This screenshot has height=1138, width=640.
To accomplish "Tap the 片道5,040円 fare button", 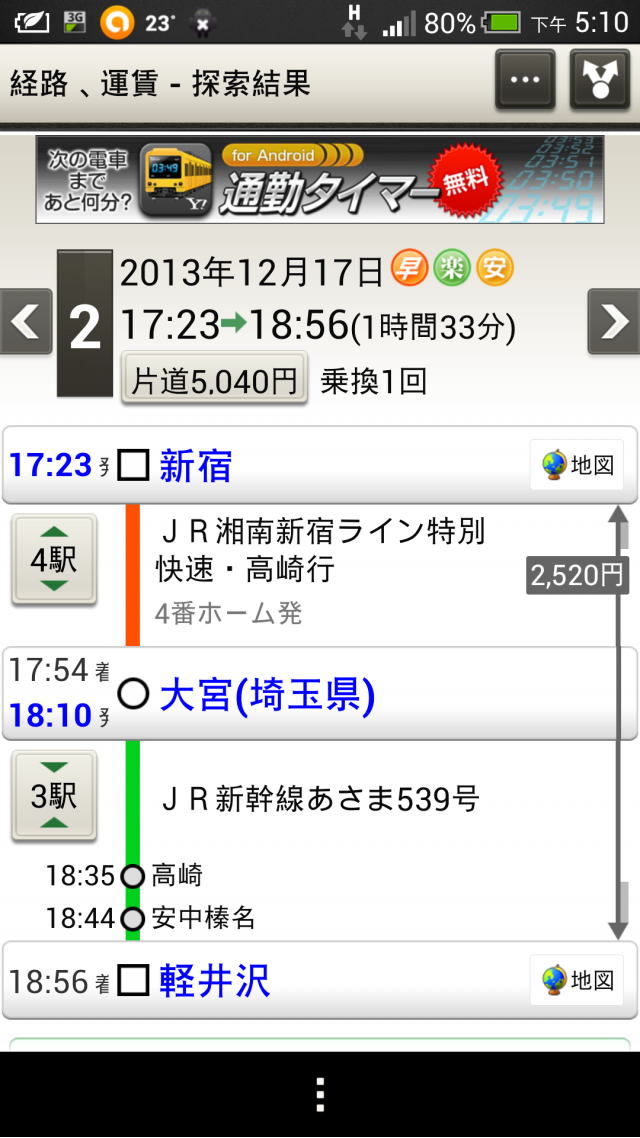I will [215, 380].
